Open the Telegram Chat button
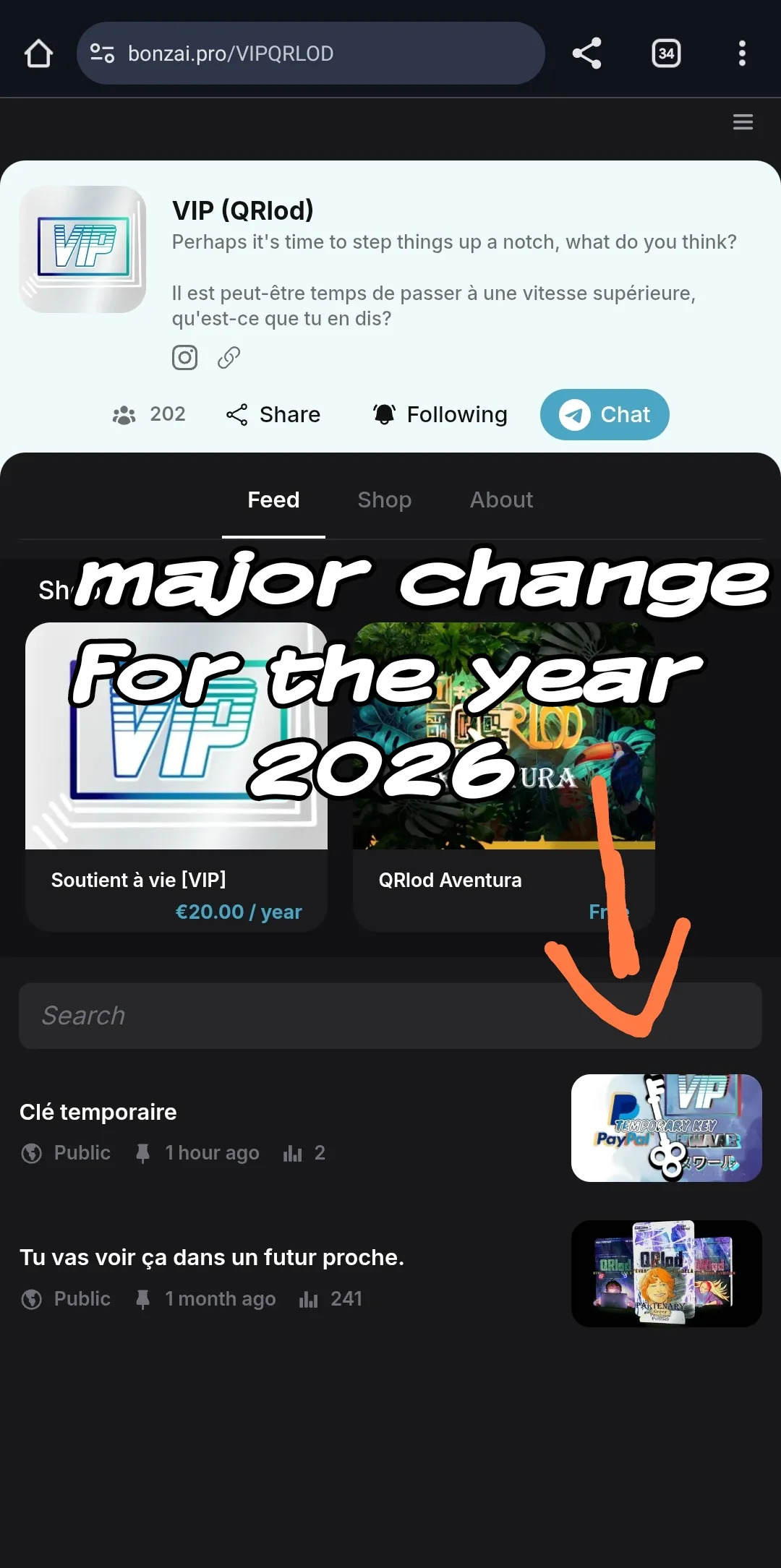Viewport: 781px width, 1568px height. pos(604,414)
